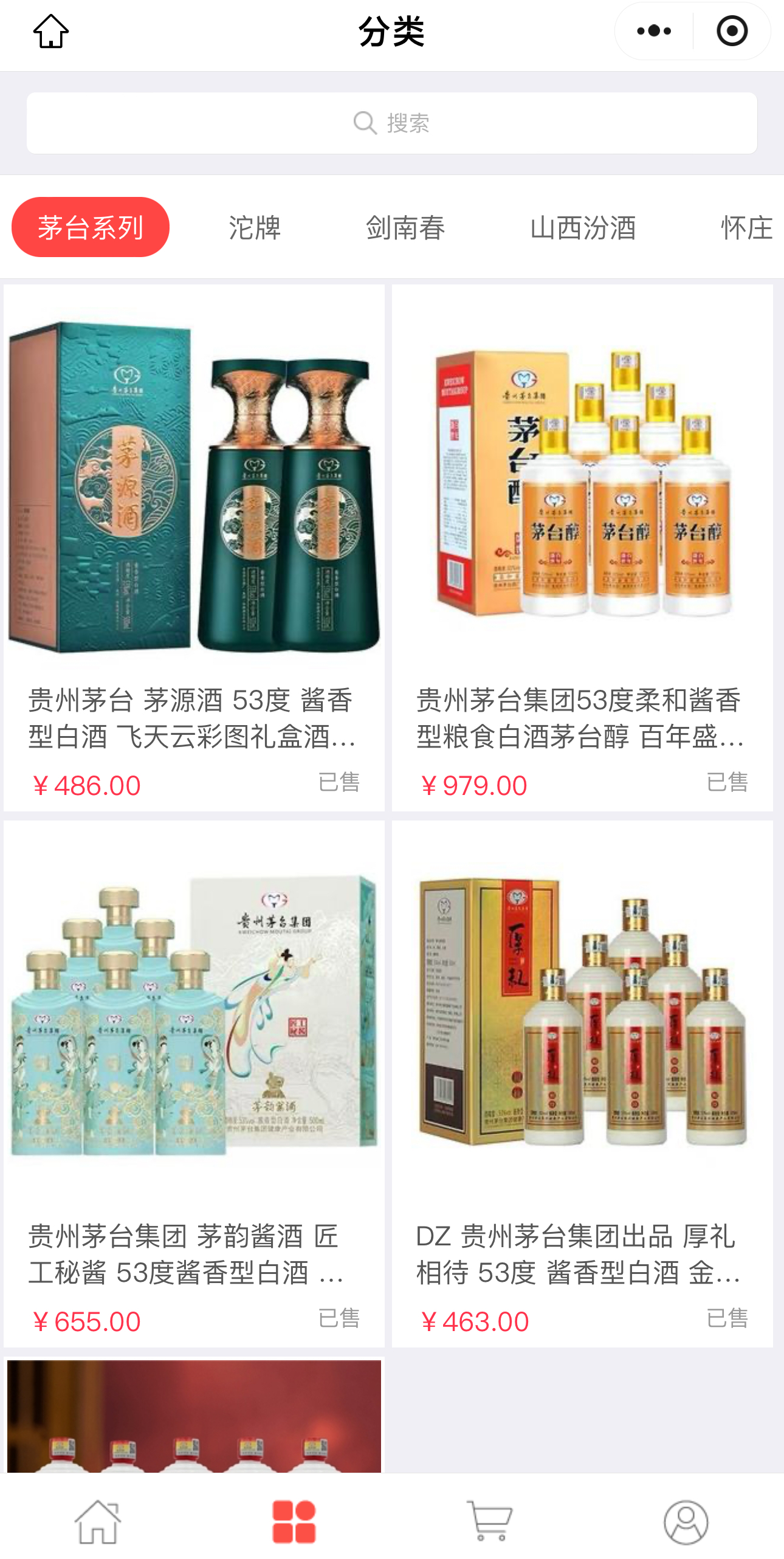Open the partially visible red-background product card
This screenshot has width=784, height=1559.
click(x=194, y=1416)
